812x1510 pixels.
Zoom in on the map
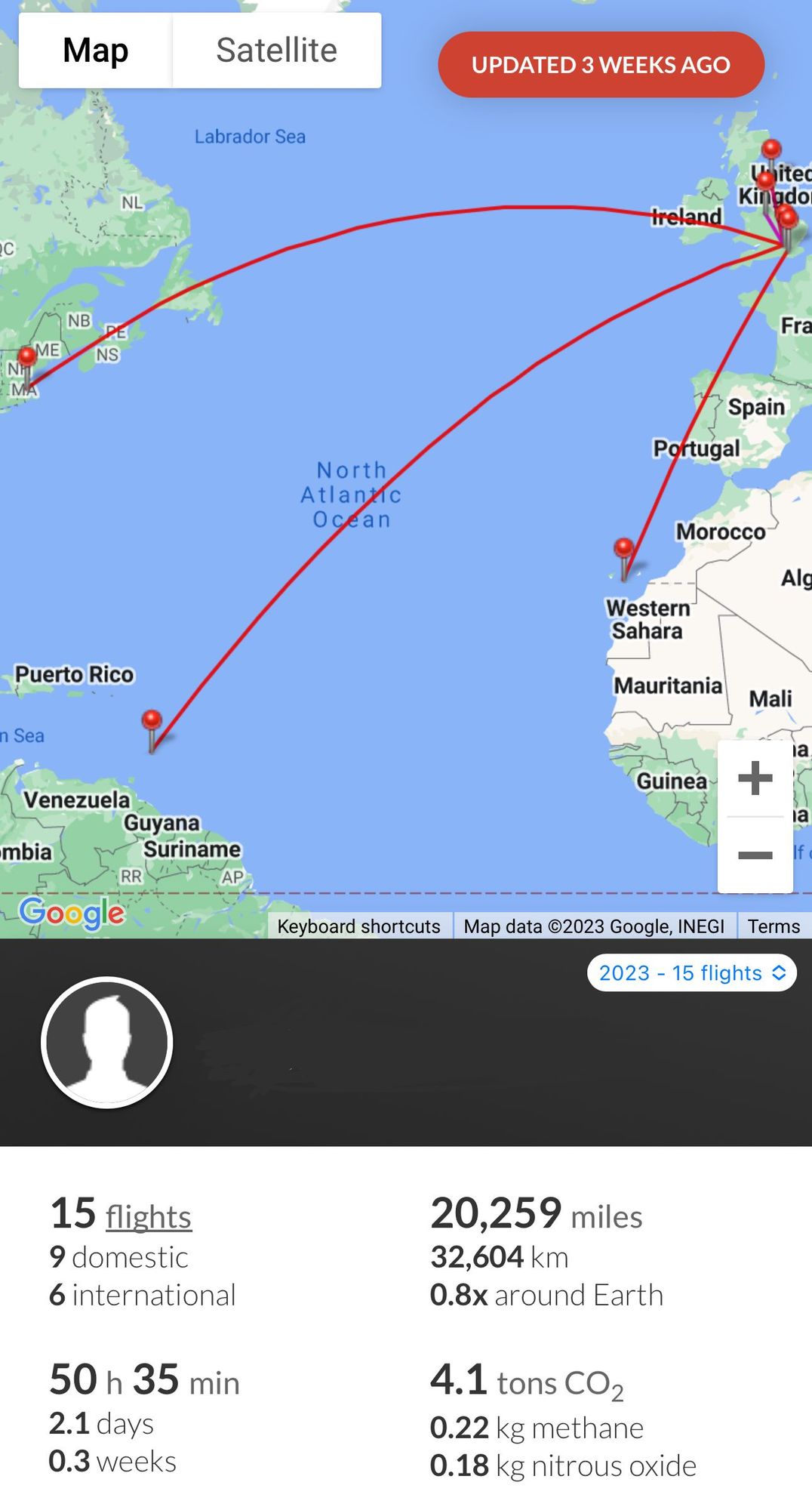(x=755, y=778)
